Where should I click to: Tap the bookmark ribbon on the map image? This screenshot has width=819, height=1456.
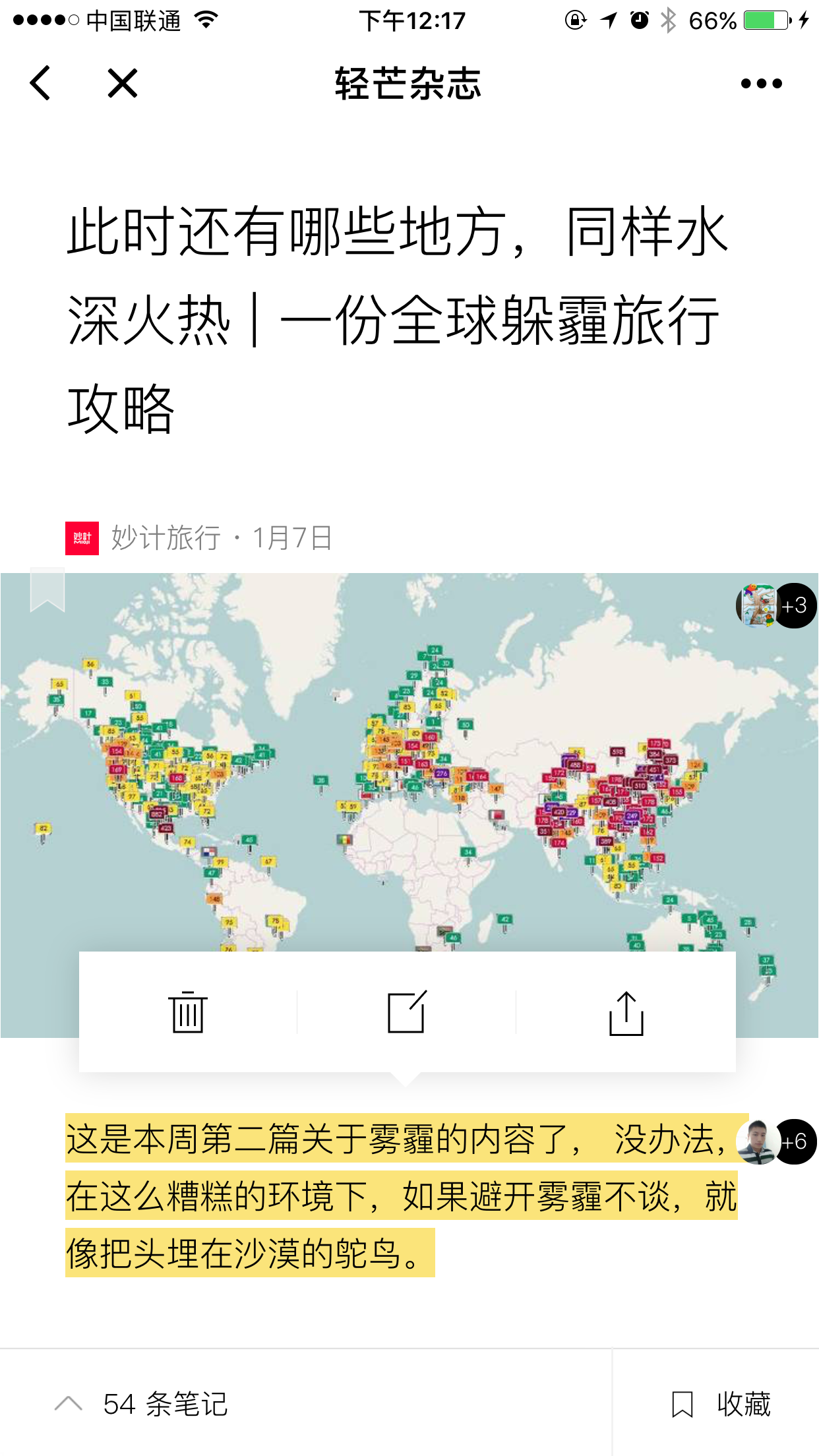pyautogui.click(x=47, y=590)
